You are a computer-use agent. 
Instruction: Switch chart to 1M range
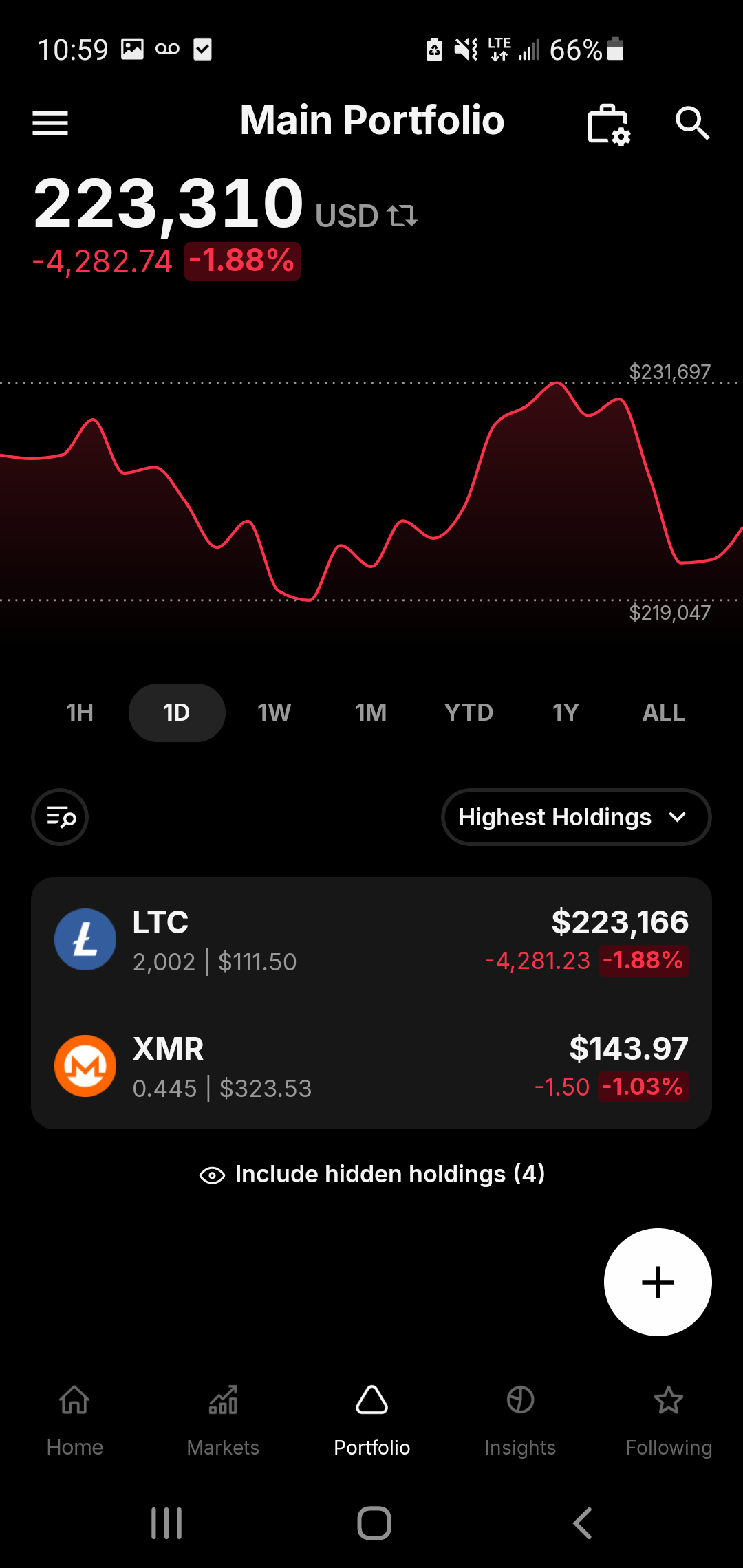[371, 712]
